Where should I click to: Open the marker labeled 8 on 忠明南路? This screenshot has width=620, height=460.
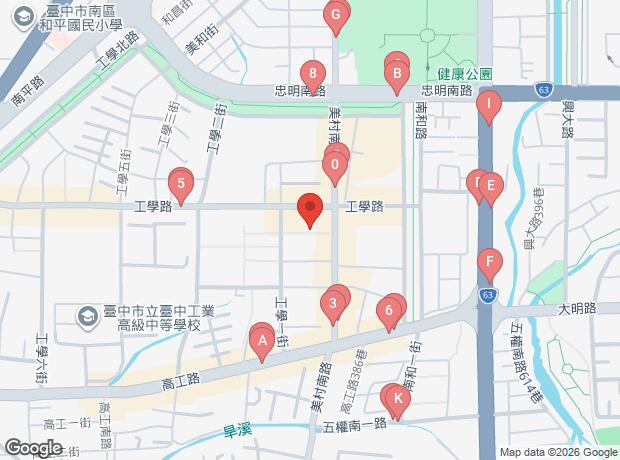(314, 73)
